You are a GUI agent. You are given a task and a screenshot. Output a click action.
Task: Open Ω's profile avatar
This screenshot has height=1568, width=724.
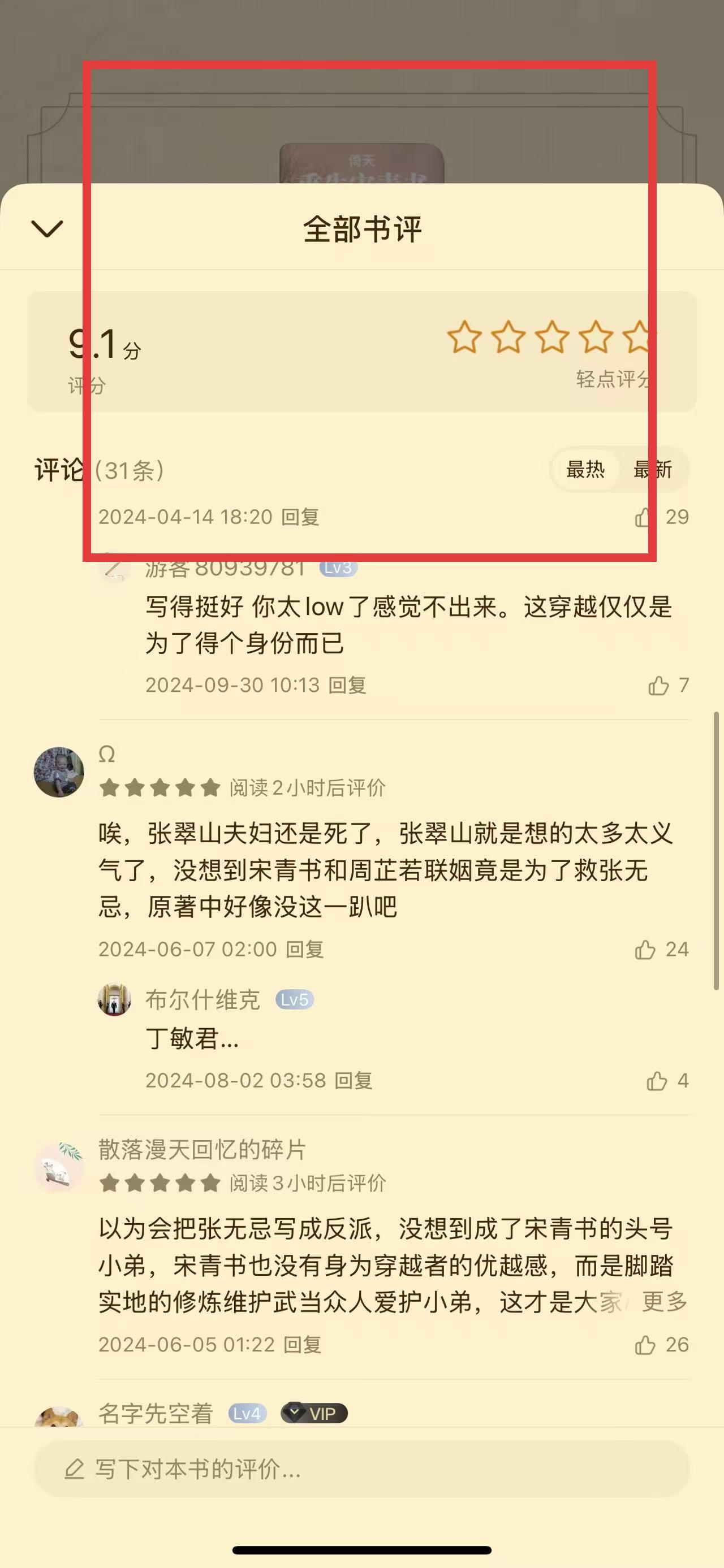click(x=59, y=772)
